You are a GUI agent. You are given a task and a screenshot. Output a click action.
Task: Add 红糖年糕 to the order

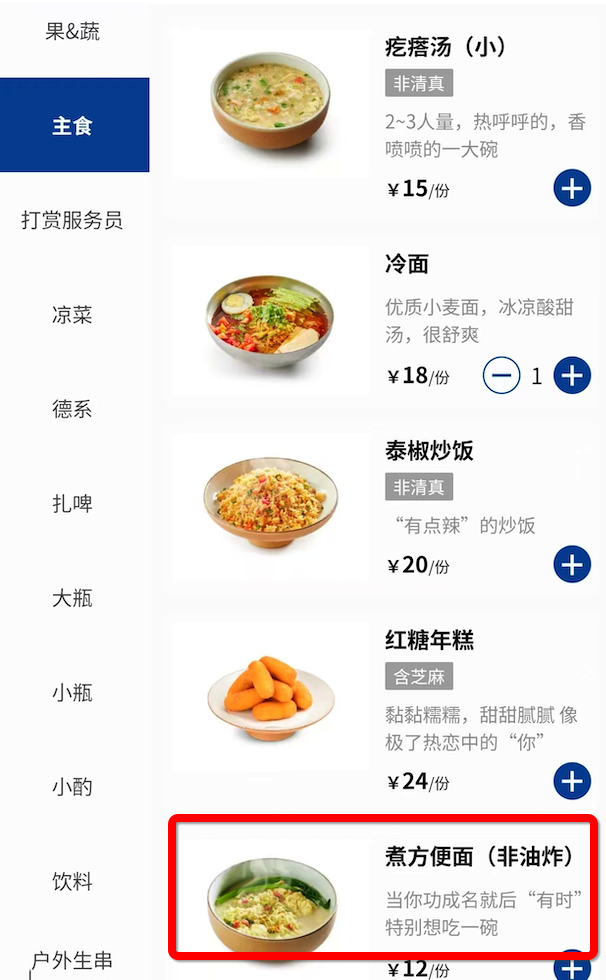571,781
